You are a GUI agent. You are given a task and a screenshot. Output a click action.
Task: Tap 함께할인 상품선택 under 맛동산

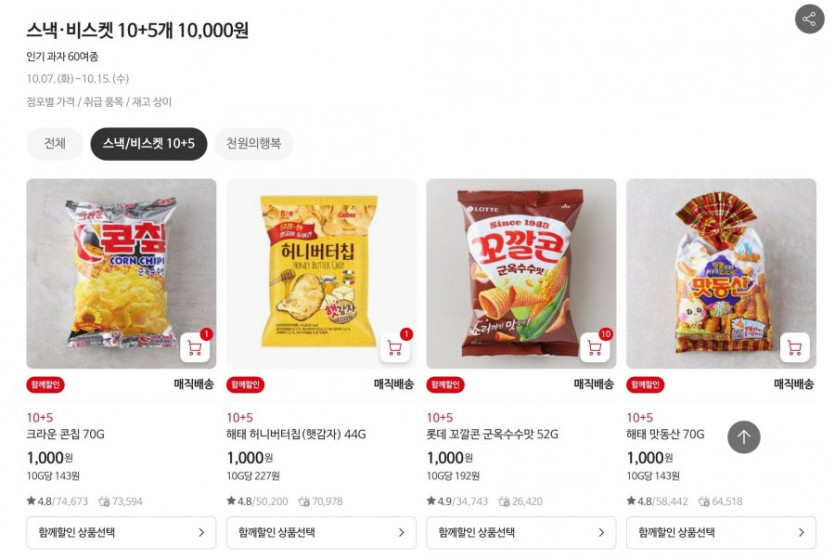point(721,533)
